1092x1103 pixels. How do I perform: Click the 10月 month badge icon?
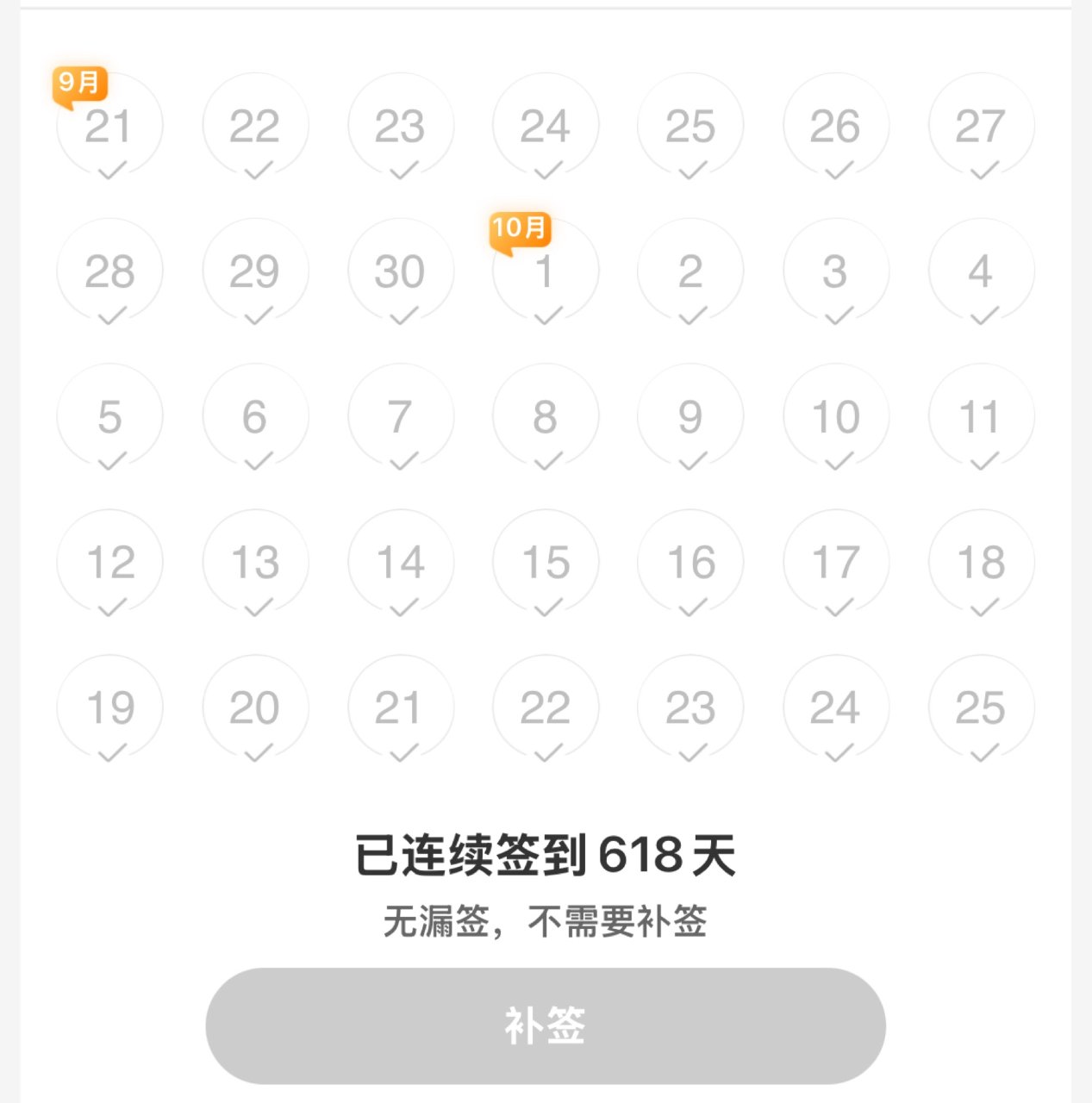518,228
